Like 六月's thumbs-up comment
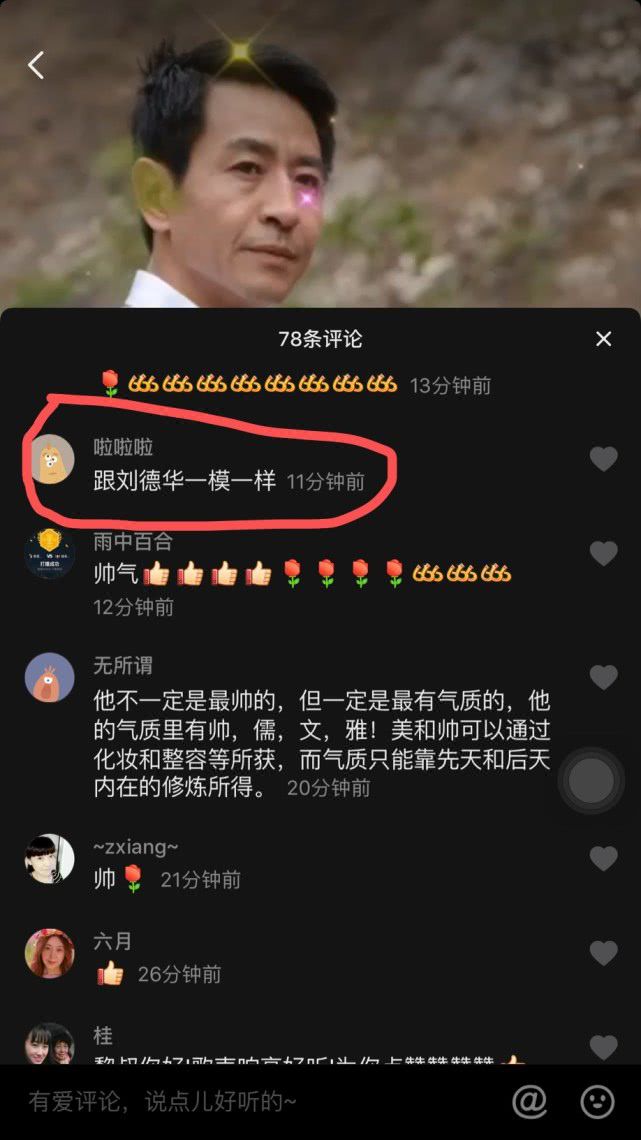Screen dimensions: 641x1140 [603, 953]
